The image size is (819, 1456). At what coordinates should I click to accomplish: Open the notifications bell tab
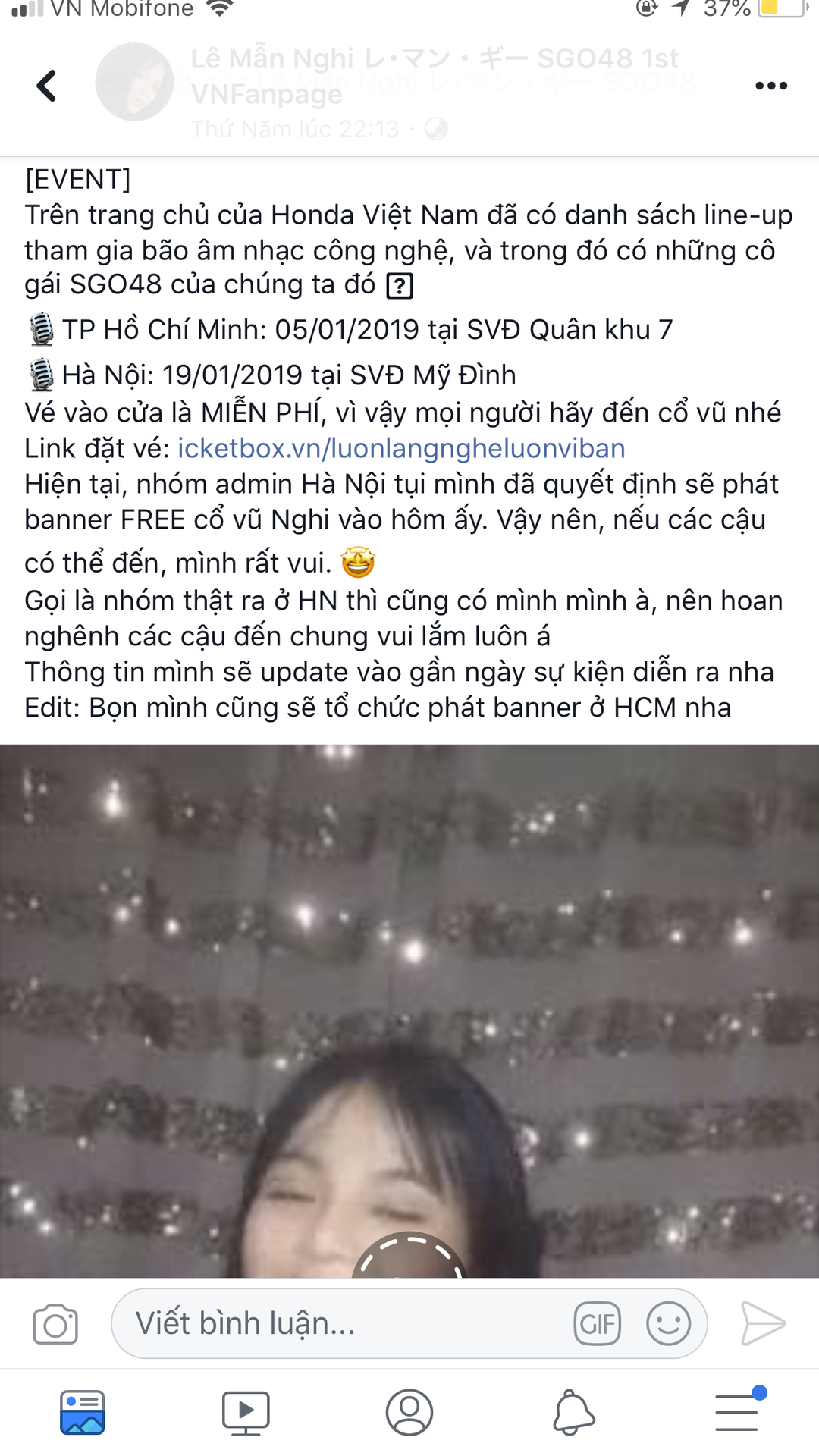[573, 1412]
